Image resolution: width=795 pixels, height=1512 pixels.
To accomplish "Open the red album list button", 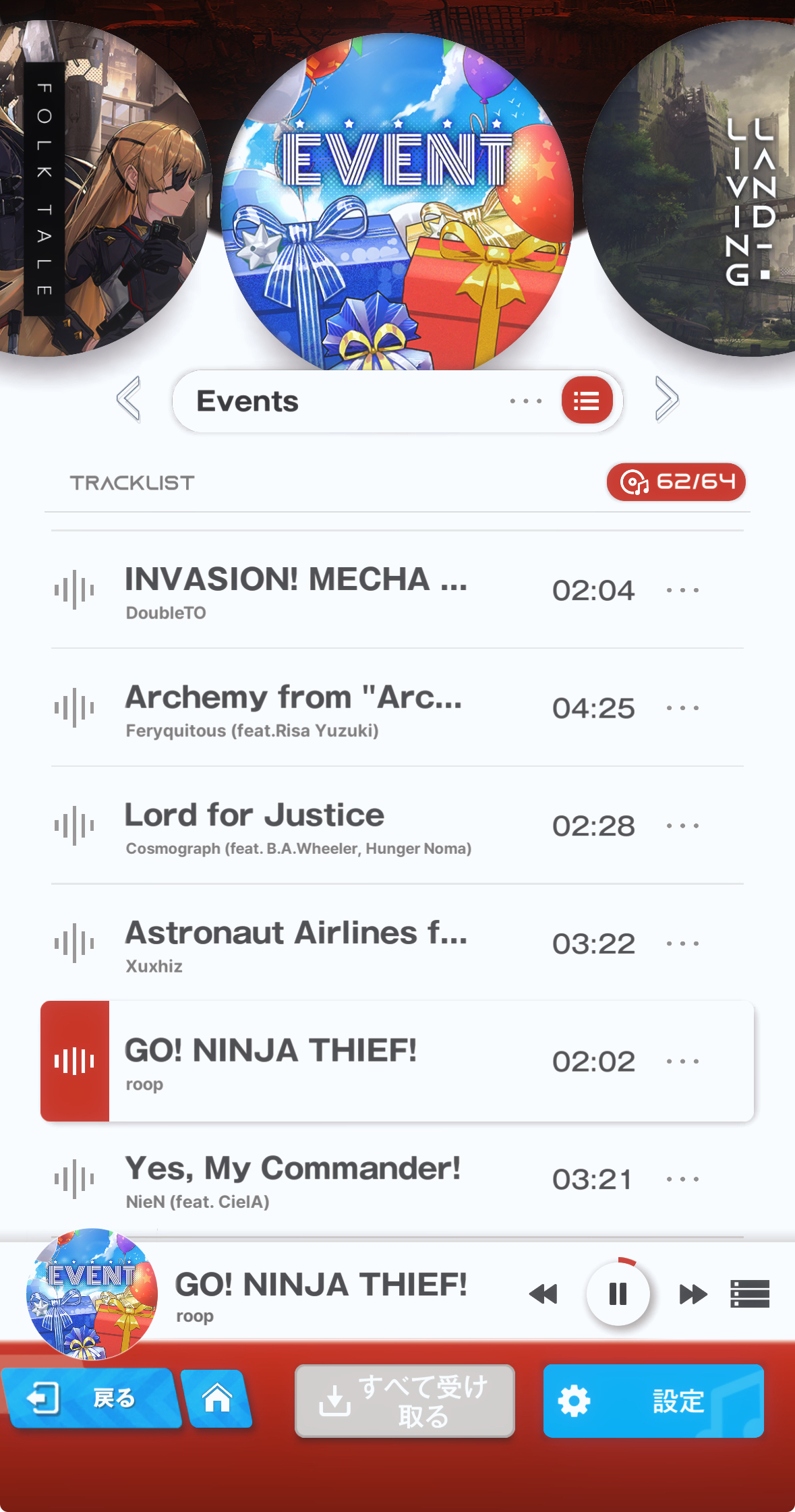I will pyautogui.click(x=587, y=401).
